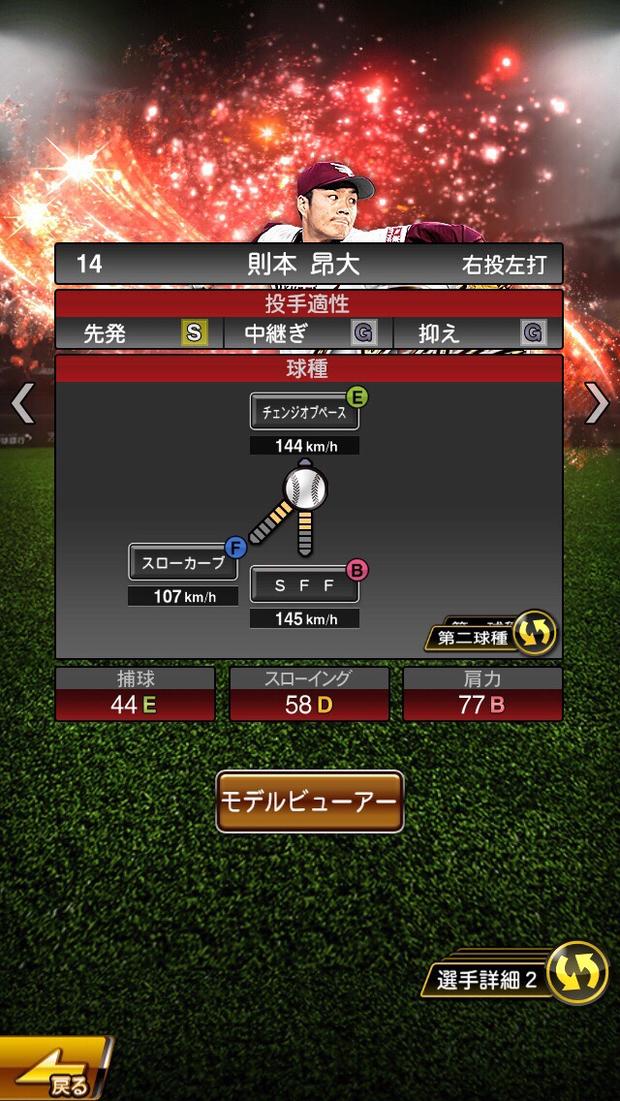Switch to 選手詳細2 player details
The height and width of the screenshot is (1101, 620).
pyautogui.click(x=520, y=975)
